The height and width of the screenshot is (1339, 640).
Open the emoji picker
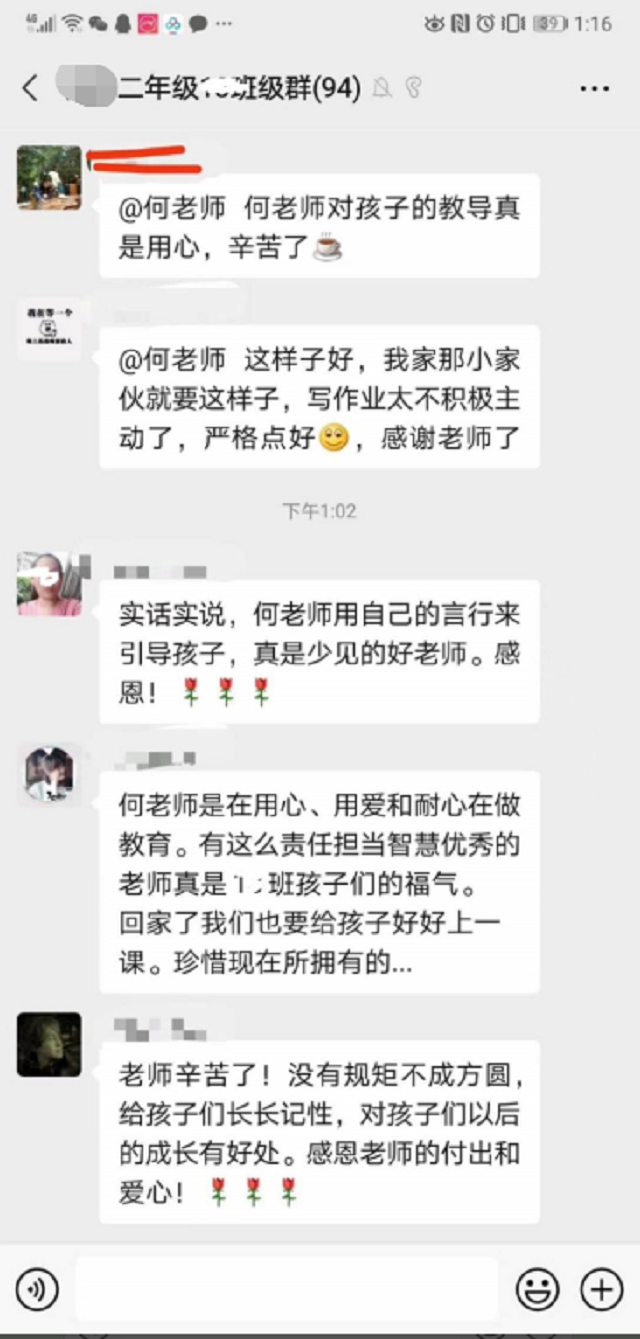[x=537, y=1290]
